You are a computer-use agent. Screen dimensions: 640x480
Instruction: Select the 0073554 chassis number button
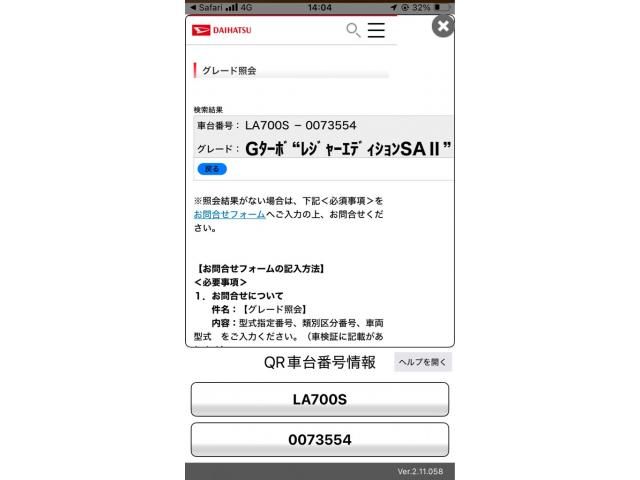pyautogui.click(x=319, y=440)
